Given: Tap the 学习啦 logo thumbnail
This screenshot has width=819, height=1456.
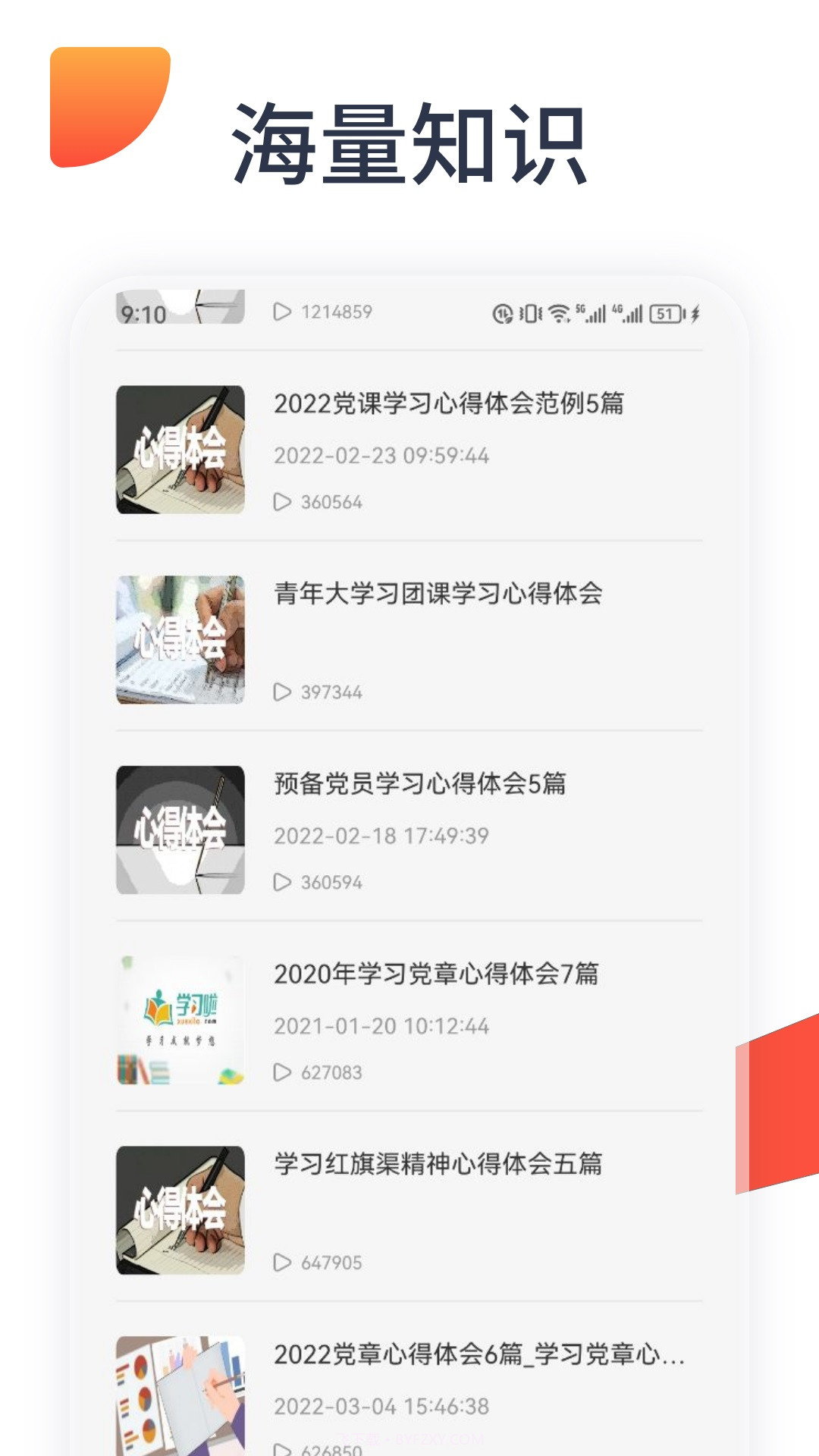Looking at the screenshot, I should coord(179,1020).
